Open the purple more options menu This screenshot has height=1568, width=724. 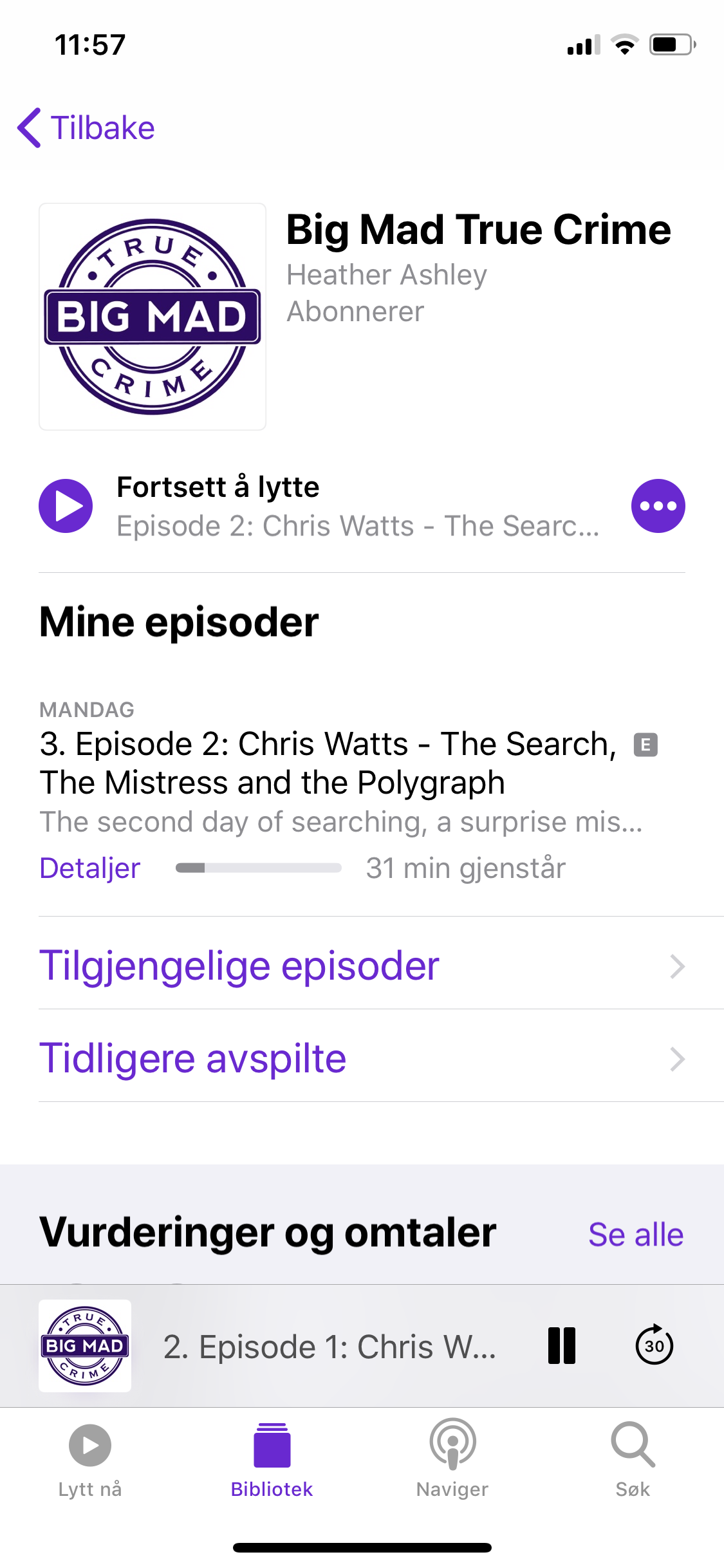[658, 506]
